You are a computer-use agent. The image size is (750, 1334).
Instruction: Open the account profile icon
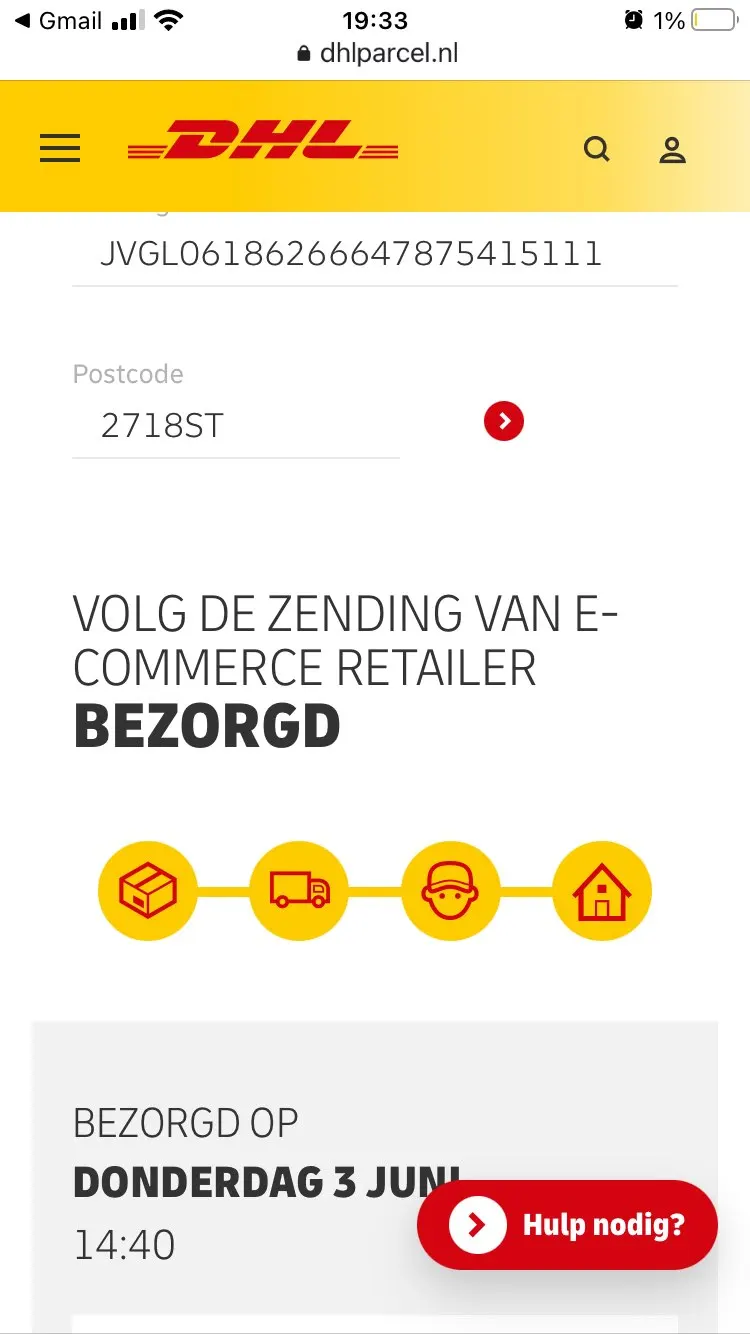pos(672,150)
